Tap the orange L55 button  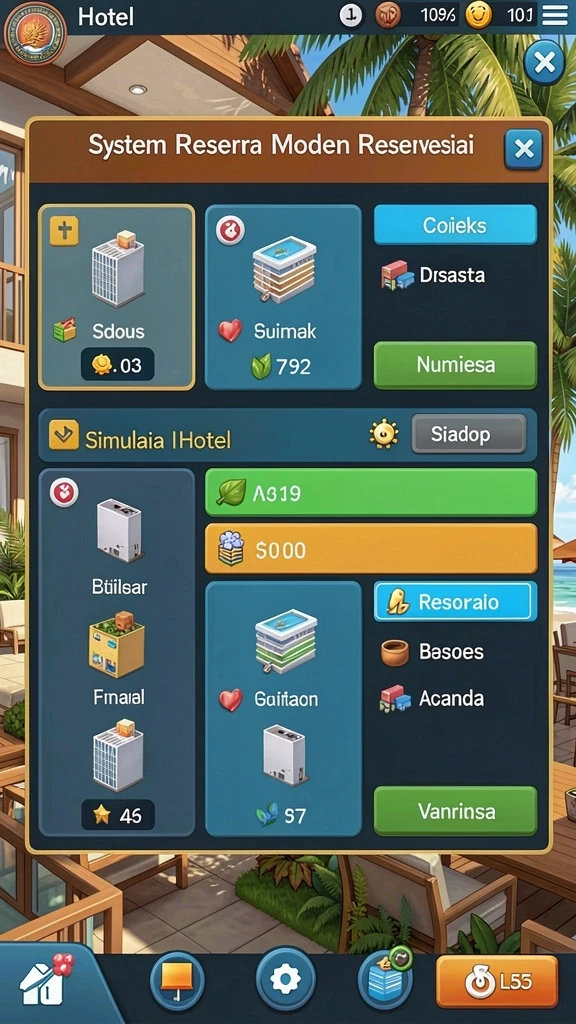(x=497, y=982)
